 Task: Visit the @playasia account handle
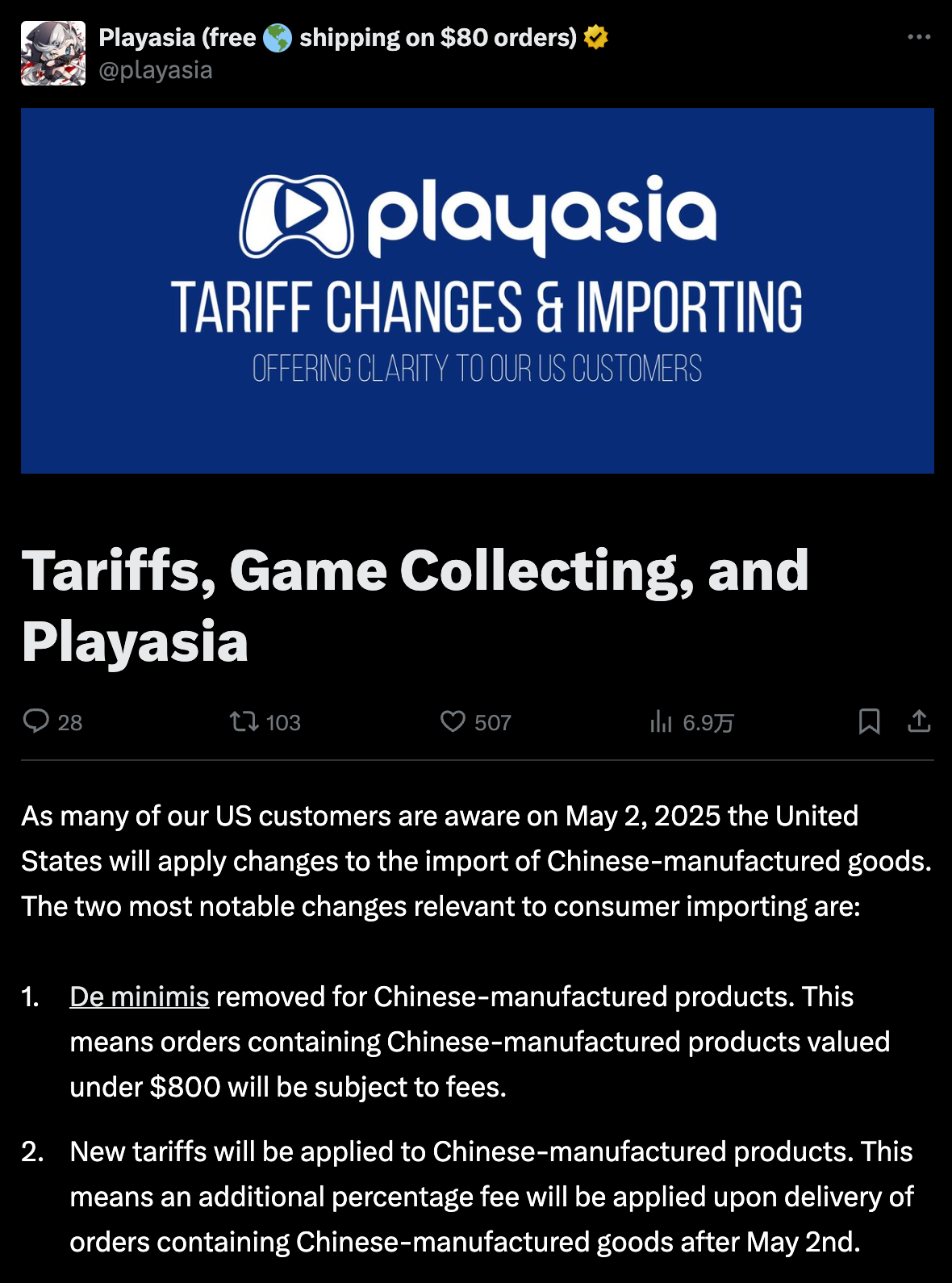coord(156,71)
